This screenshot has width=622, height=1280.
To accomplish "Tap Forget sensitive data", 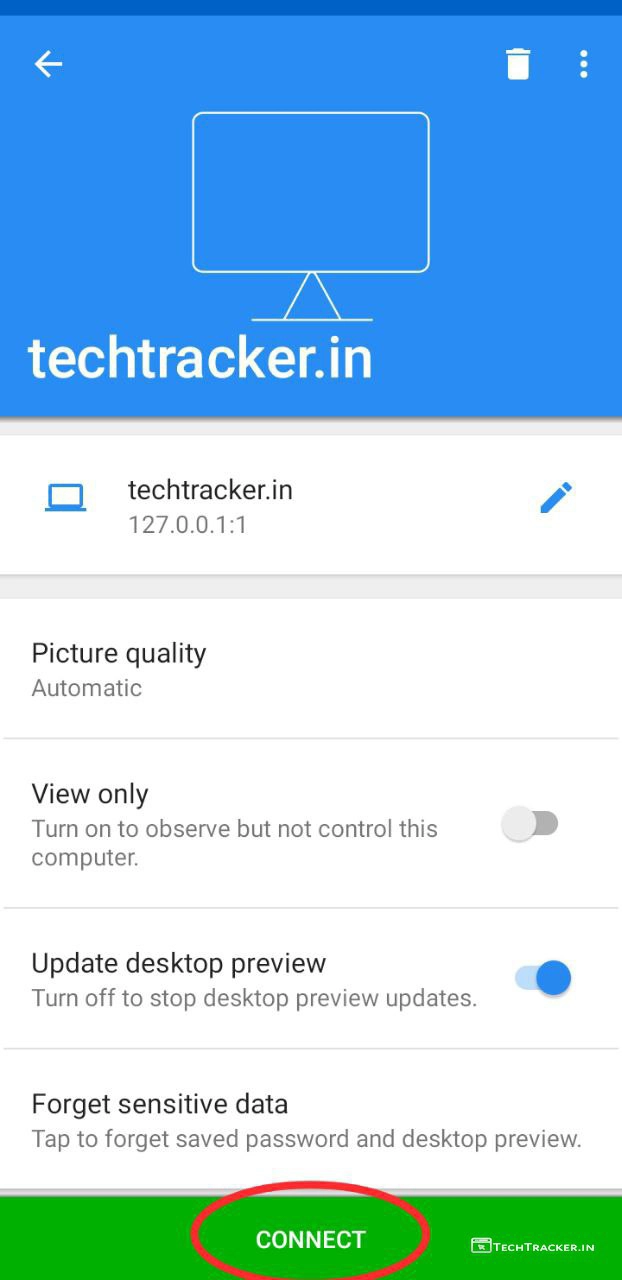I will [x=306, y=1120].
